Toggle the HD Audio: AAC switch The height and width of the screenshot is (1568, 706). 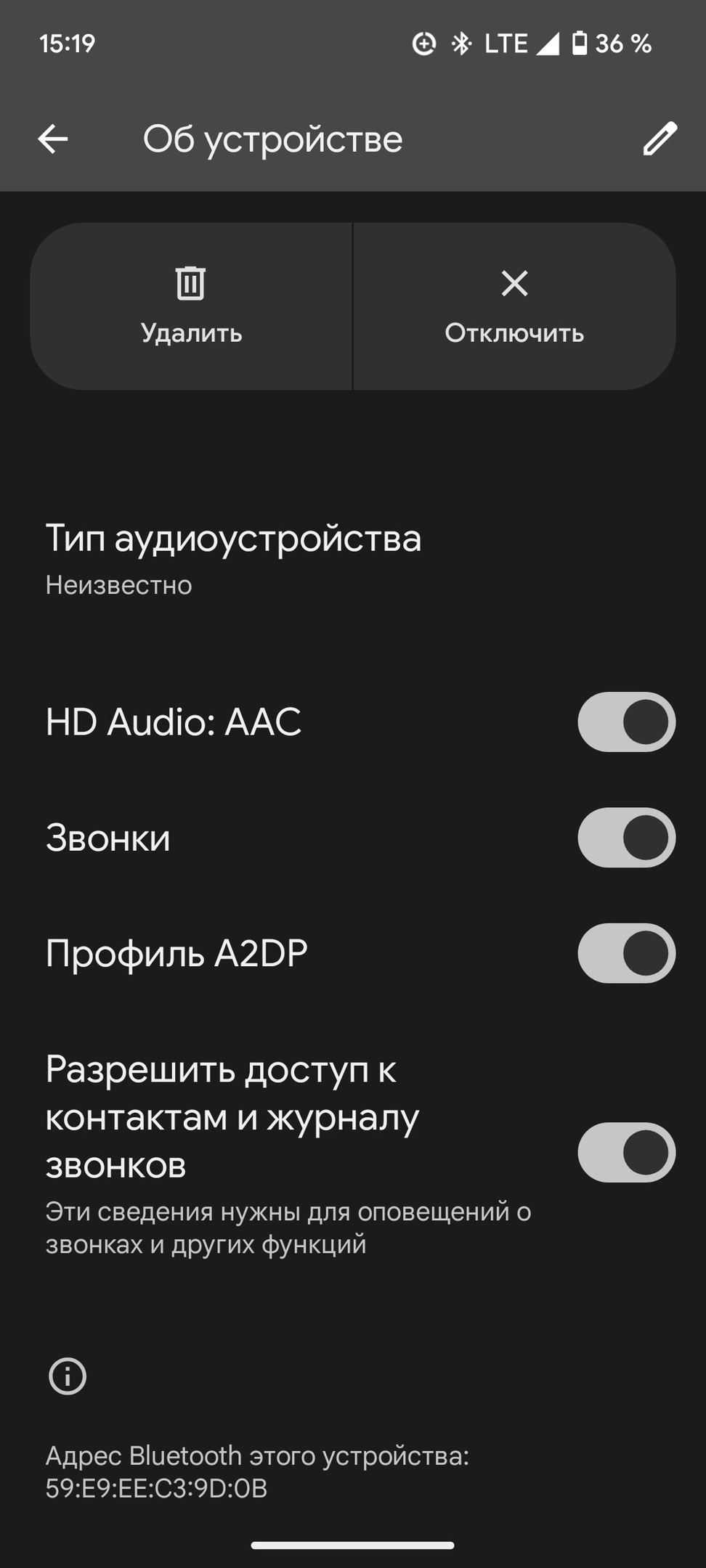click(x=626, y=722)
